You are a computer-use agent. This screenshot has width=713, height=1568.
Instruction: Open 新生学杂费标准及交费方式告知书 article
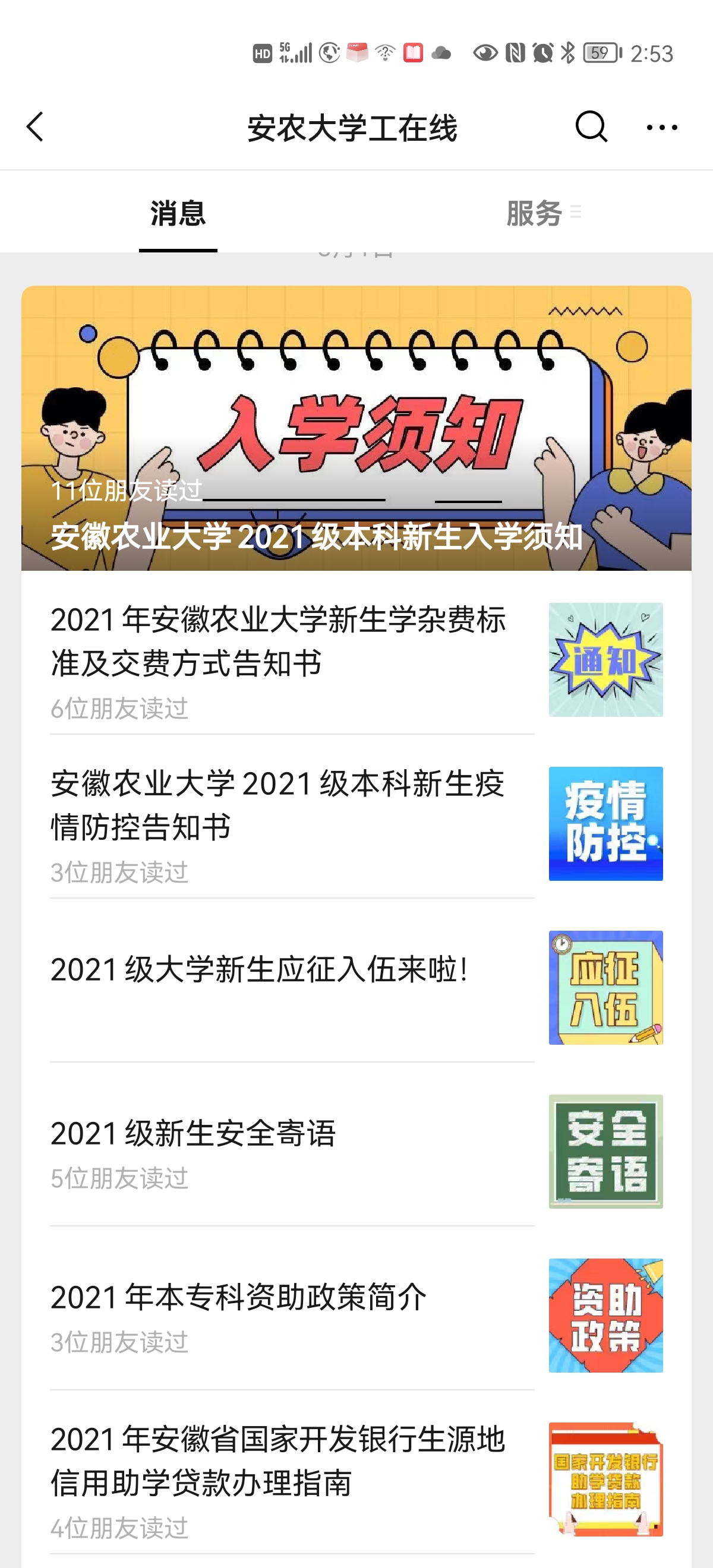(x=278, y=641)
